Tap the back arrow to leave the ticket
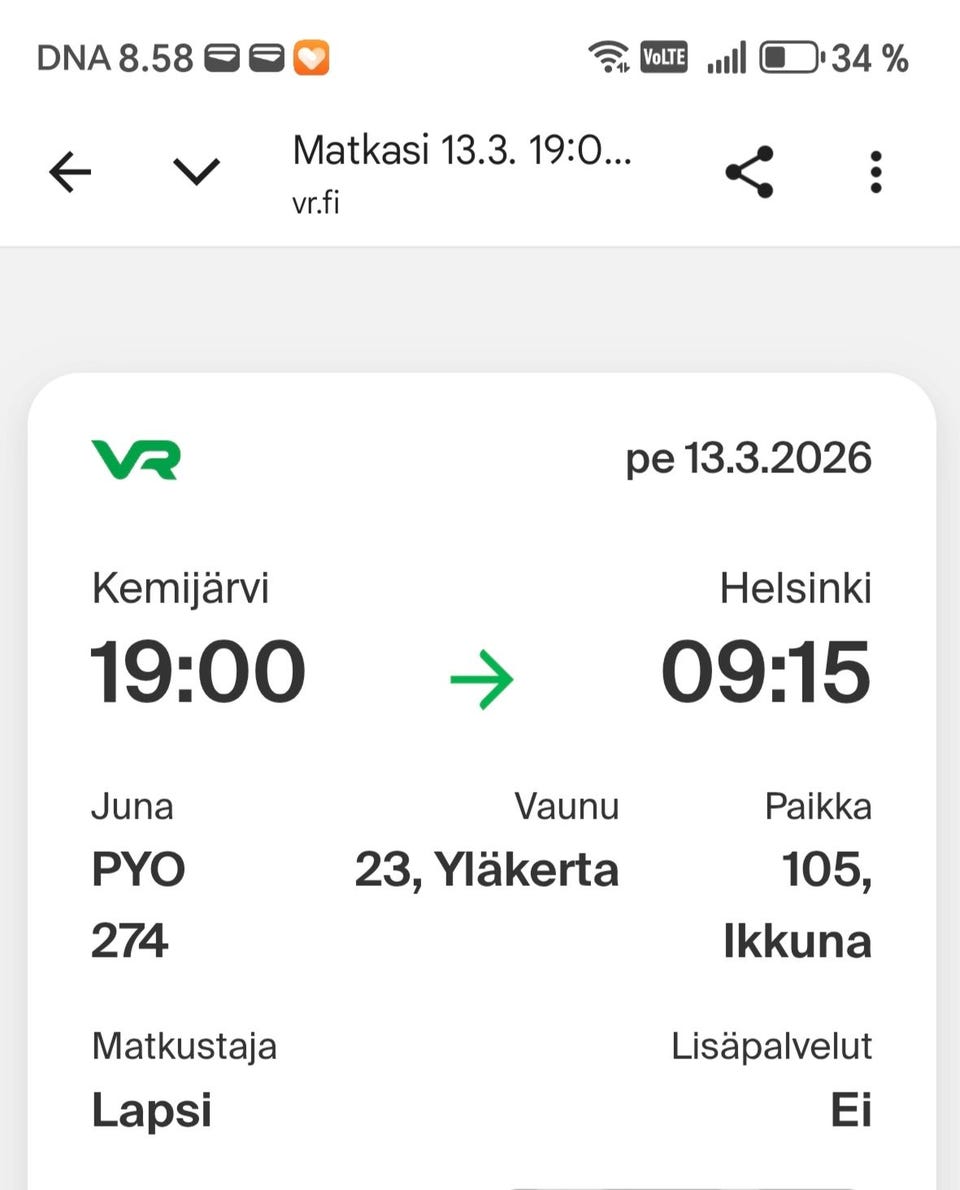Screen dimensions: 960x1190 (69, 171)
